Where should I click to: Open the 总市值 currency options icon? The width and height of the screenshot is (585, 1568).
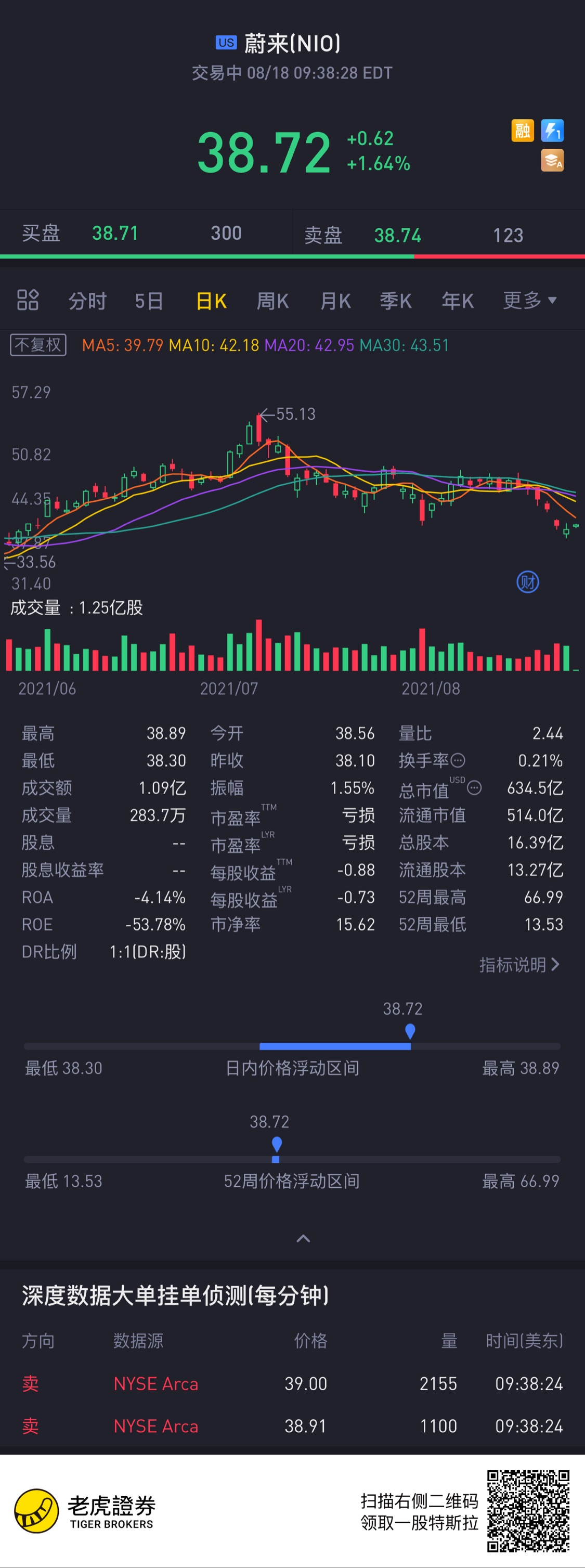475,788
